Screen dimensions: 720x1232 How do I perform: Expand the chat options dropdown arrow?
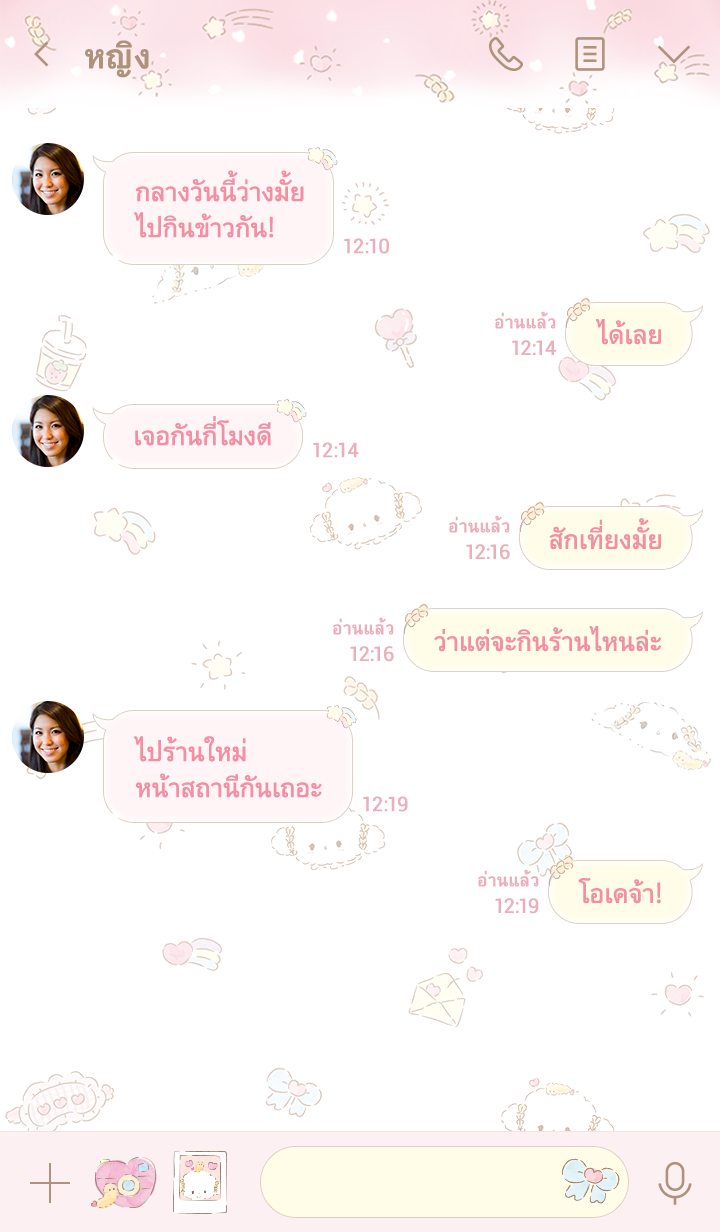(673, 56)
